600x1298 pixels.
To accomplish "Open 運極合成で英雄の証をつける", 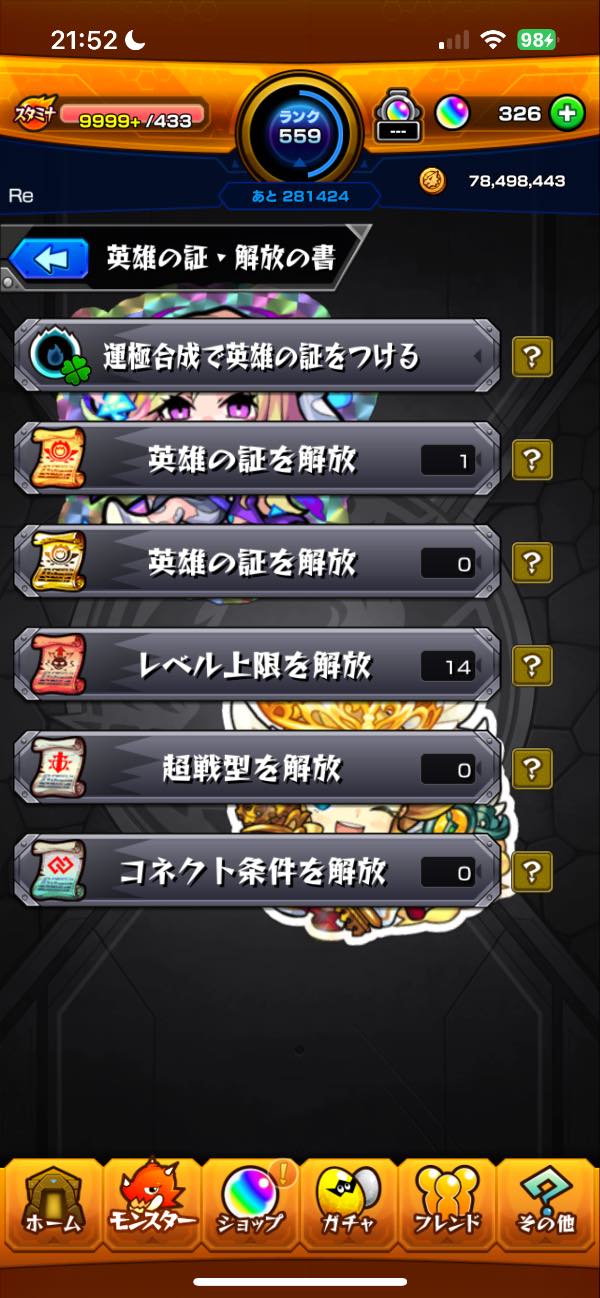I will pos(257,356).
